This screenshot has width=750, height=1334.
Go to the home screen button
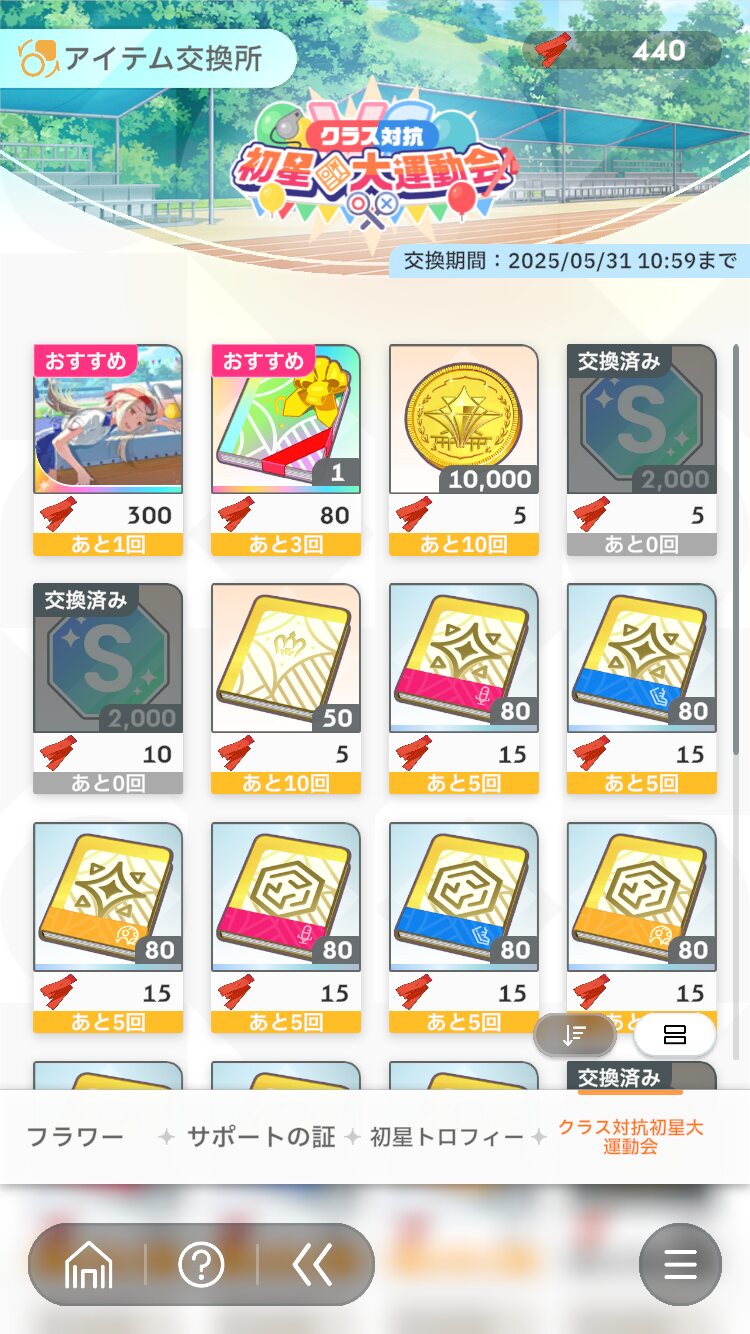pyautogui.click(x=88, y=1266)
